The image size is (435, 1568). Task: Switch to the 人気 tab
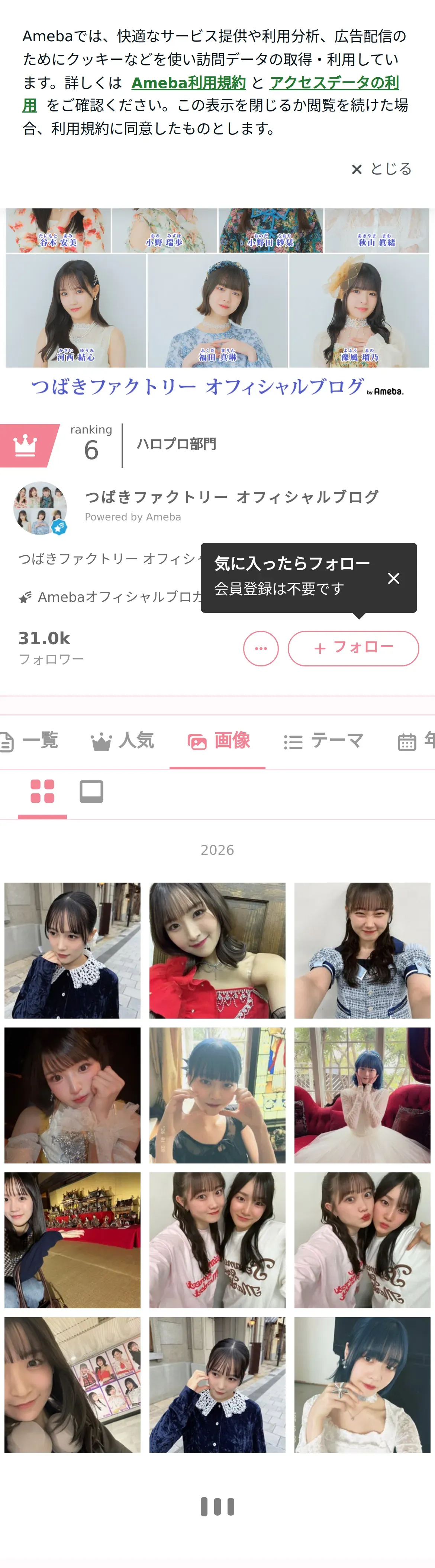(122, 741)
